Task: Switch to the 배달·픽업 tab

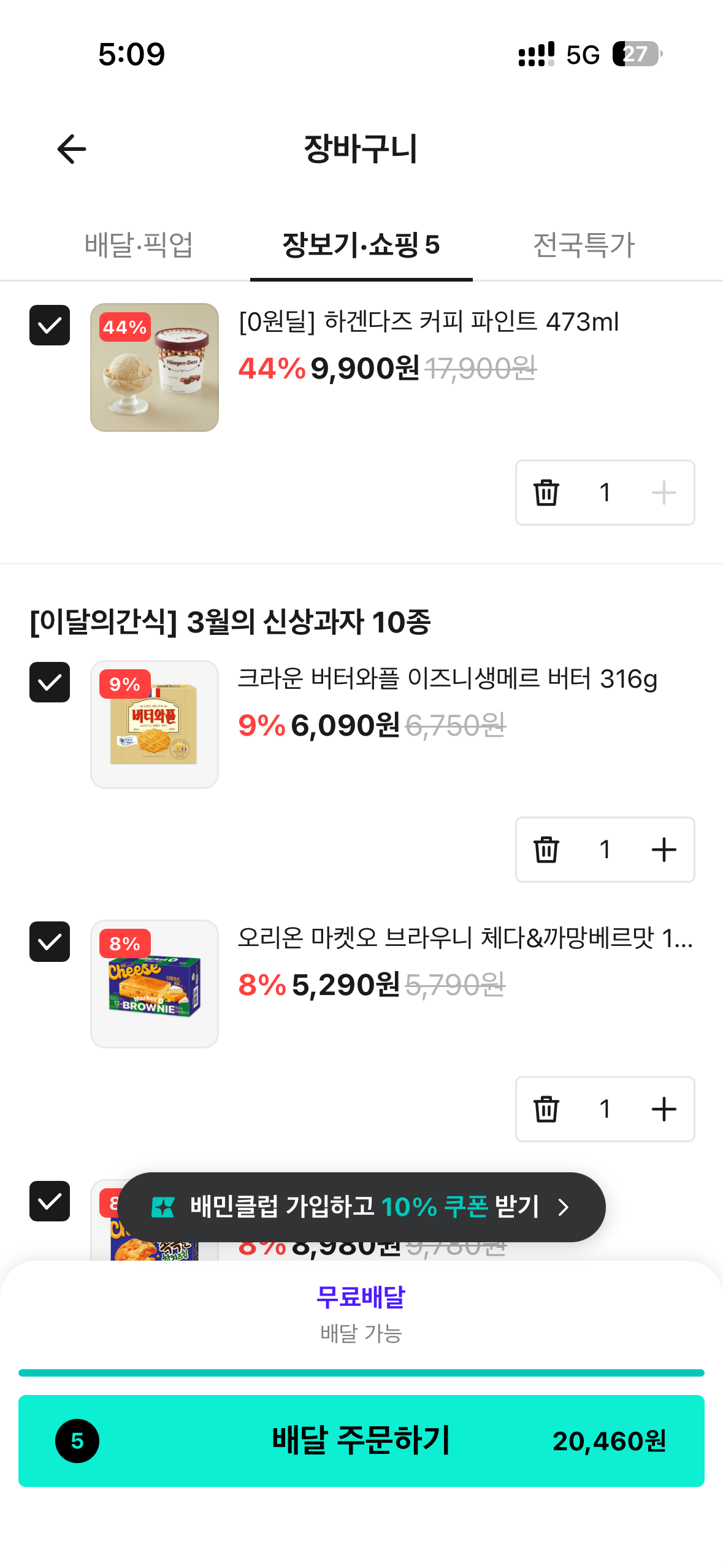Action: (139, 245)
